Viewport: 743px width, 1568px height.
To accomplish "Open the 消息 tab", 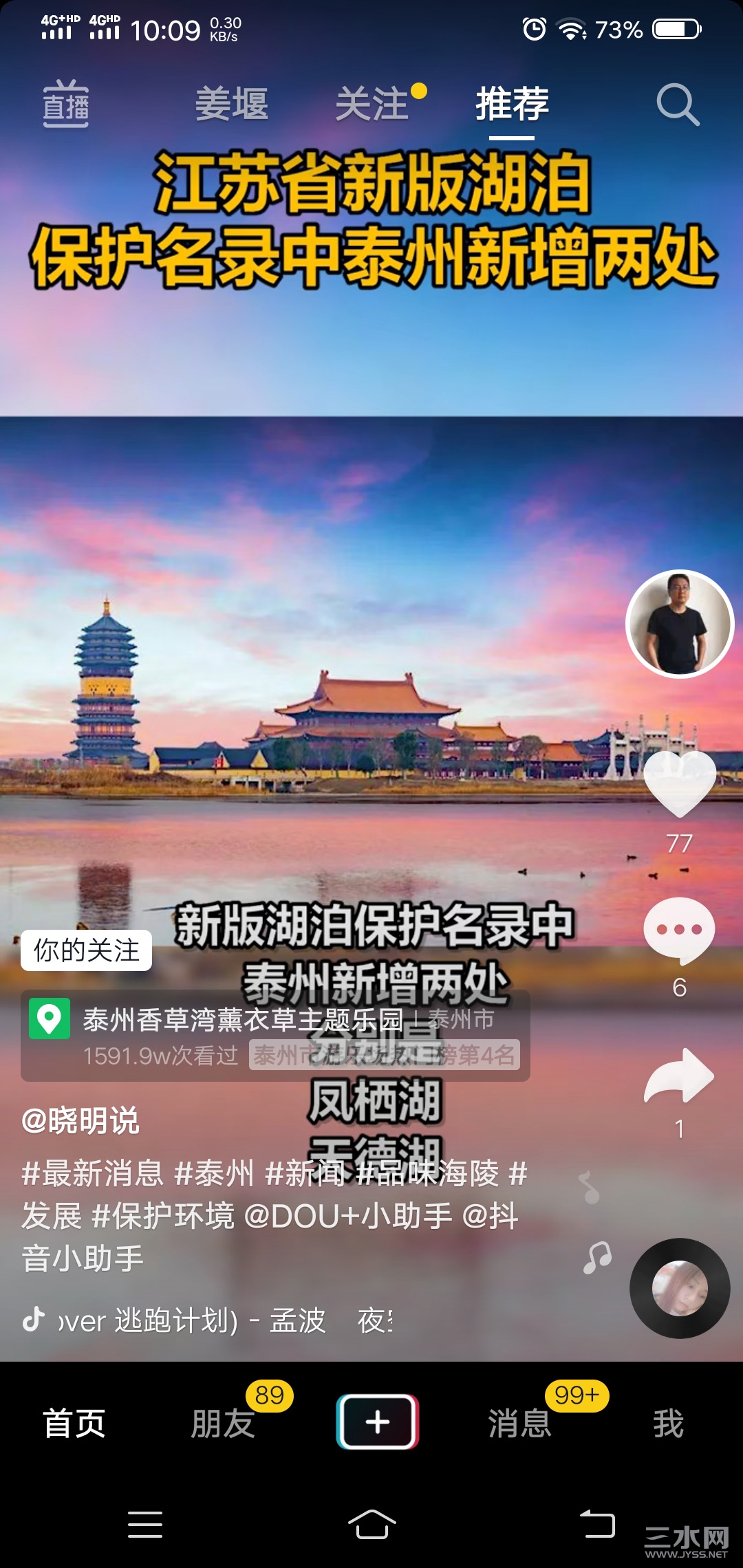I will pos(520,1423).
